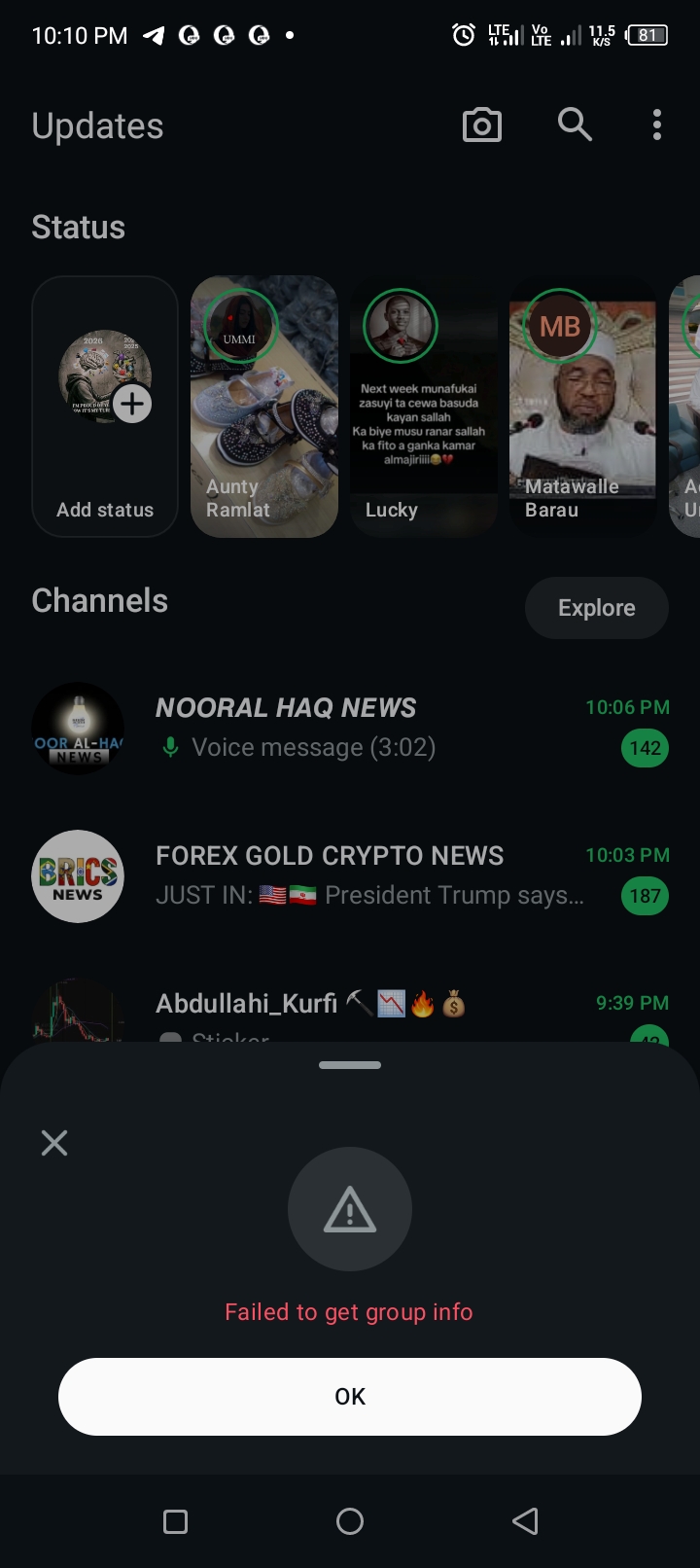View Aunty Ramlat's status
Screen dimensions: 700x1568
(x=264, y=407)
